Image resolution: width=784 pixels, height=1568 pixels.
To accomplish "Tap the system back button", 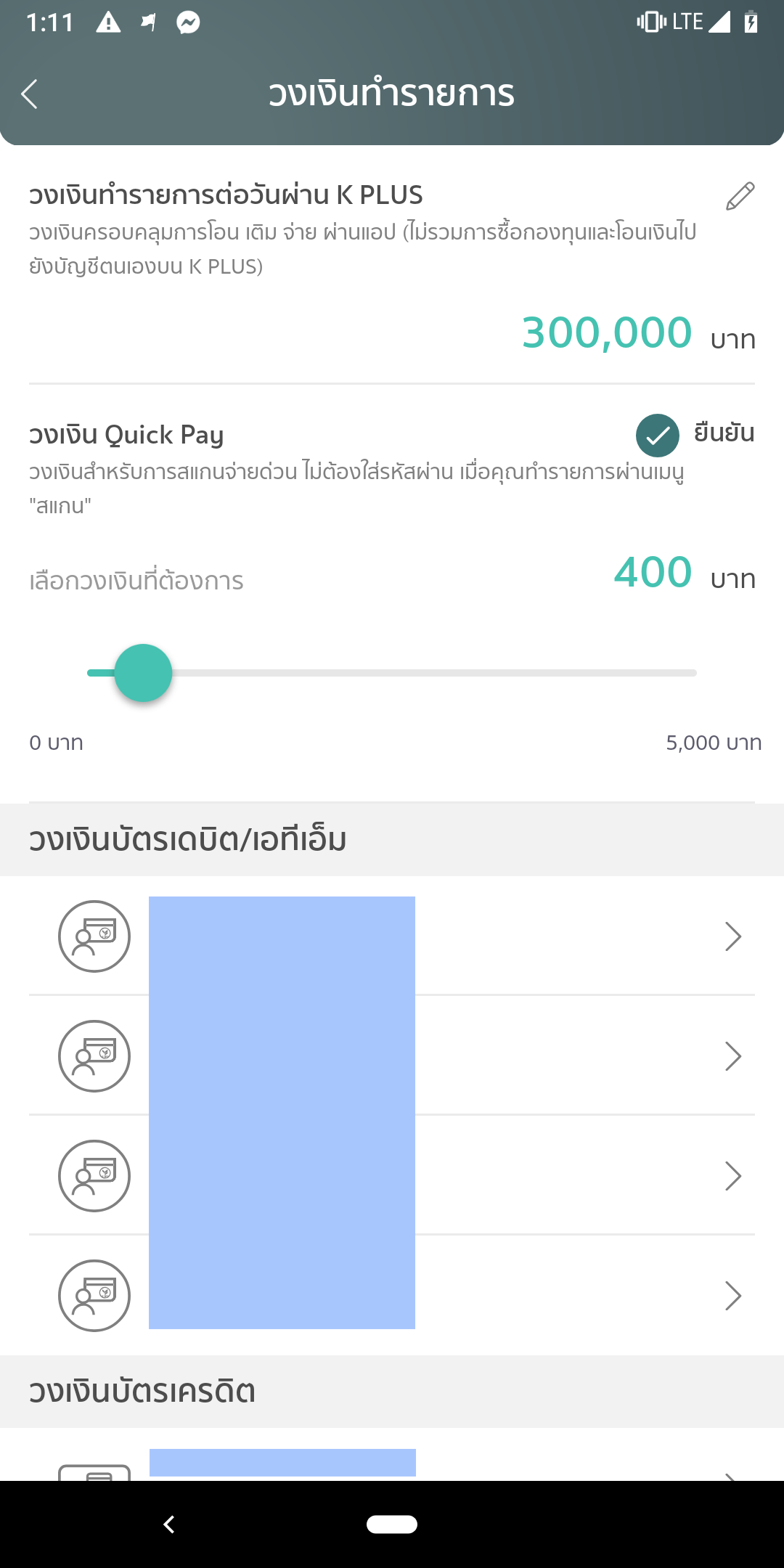I will pyautogui.click(x=169, y=1524).
